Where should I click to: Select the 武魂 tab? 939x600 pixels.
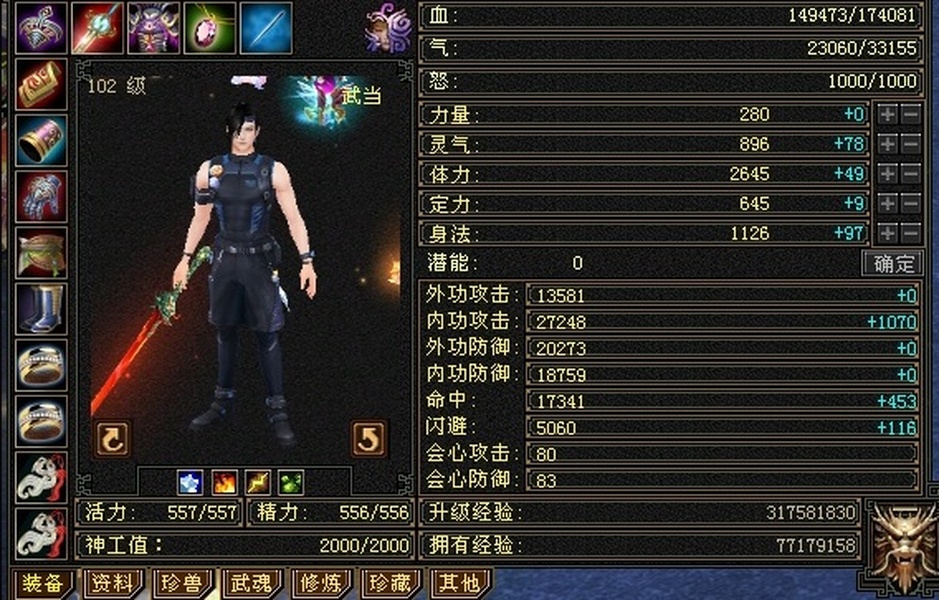[252, 583]
